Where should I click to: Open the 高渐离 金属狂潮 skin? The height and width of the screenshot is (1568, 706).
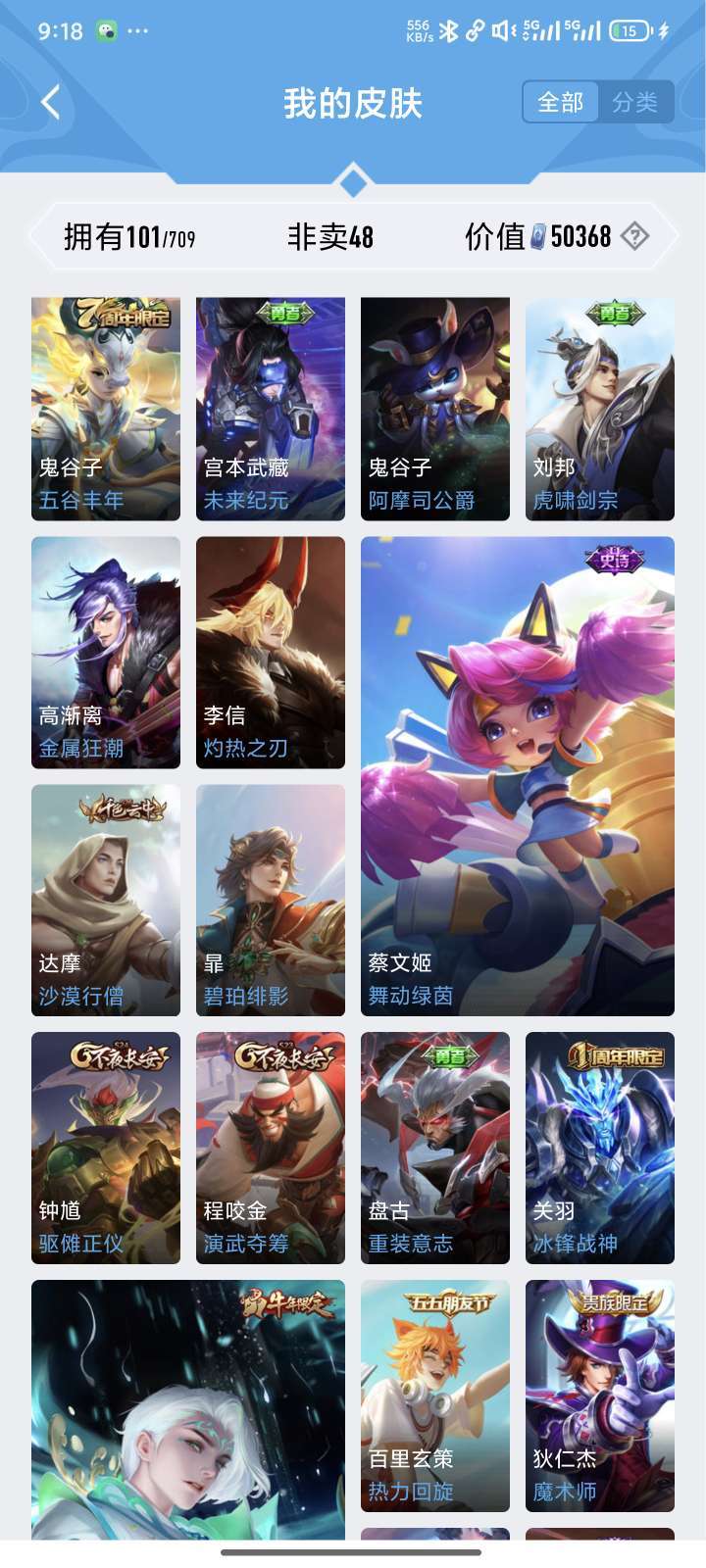tap(106, 653)
